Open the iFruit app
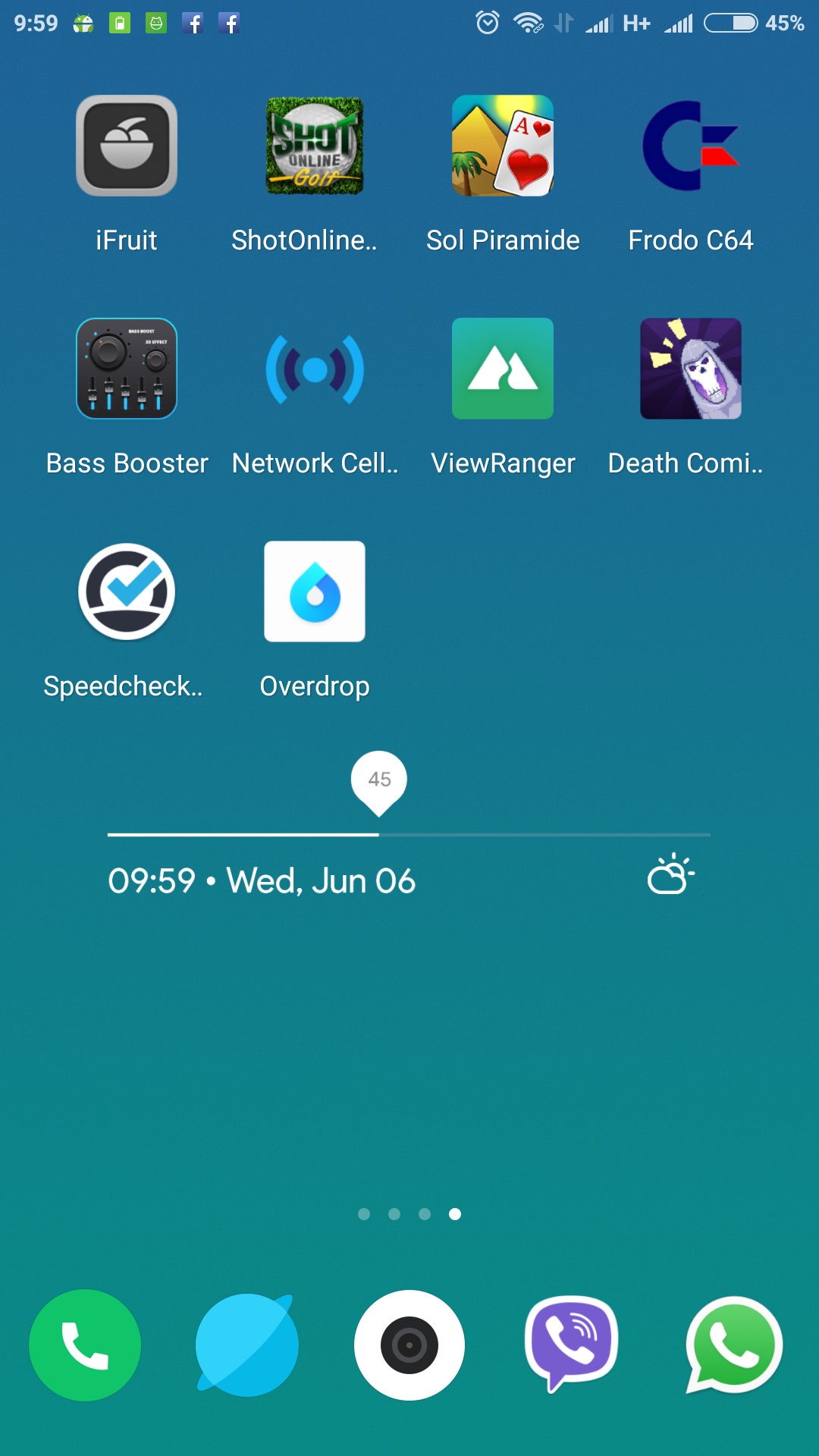The image size is (819, 1456). point(127,146)
